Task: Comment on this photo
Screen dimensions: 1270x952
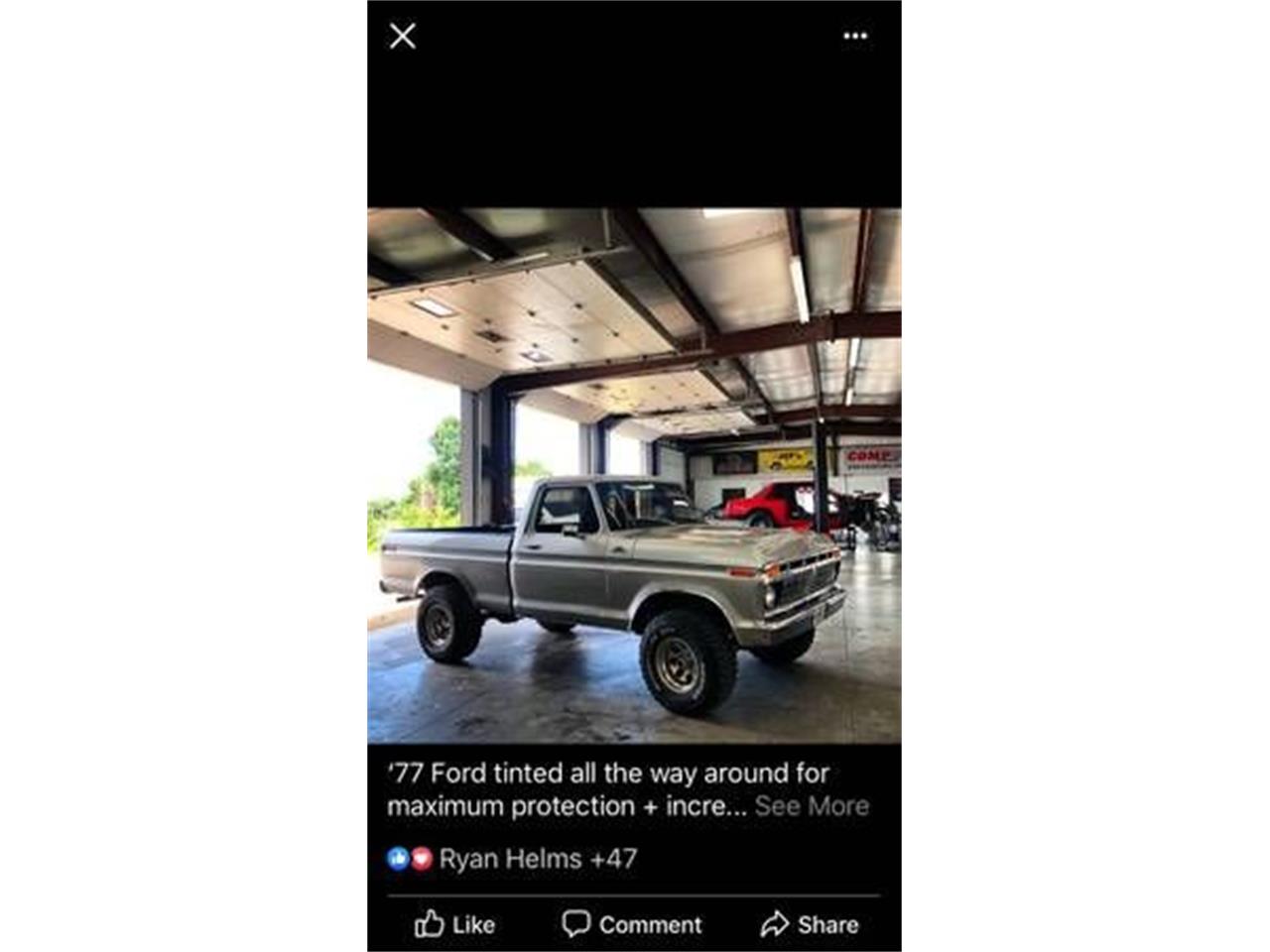Action: pyautogui.click(x=632, y=924)
